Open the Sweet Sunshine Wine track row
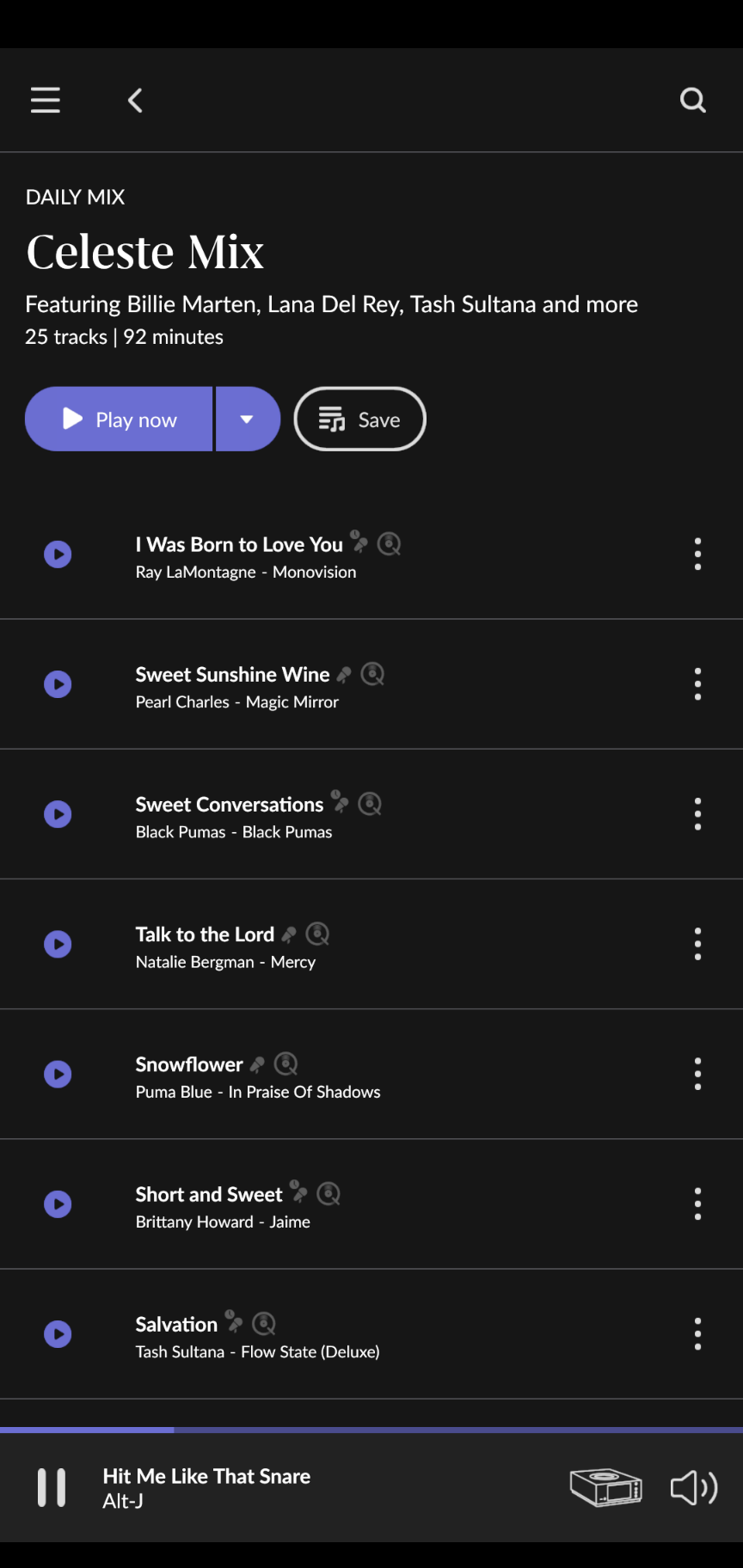Image resolution: width=743 pixels, height=1568 pixels. pyautogui.click(x=371, y=684)
